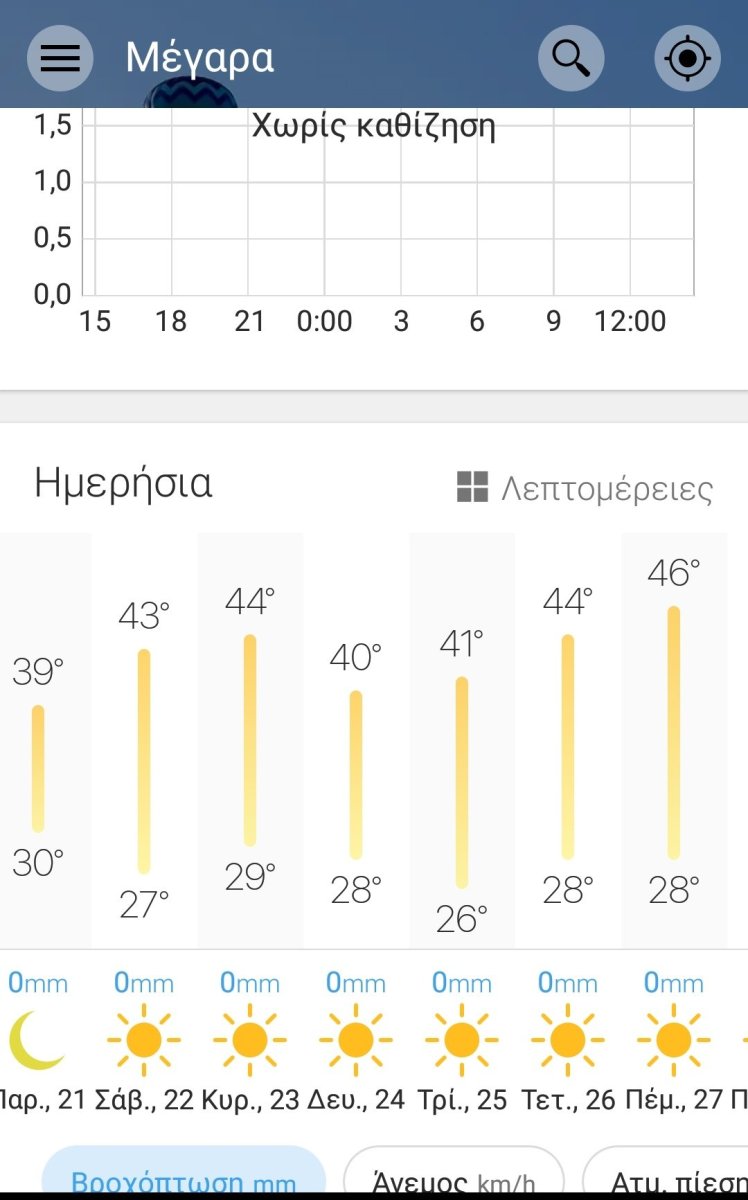Search for a location

click(571, 58)
